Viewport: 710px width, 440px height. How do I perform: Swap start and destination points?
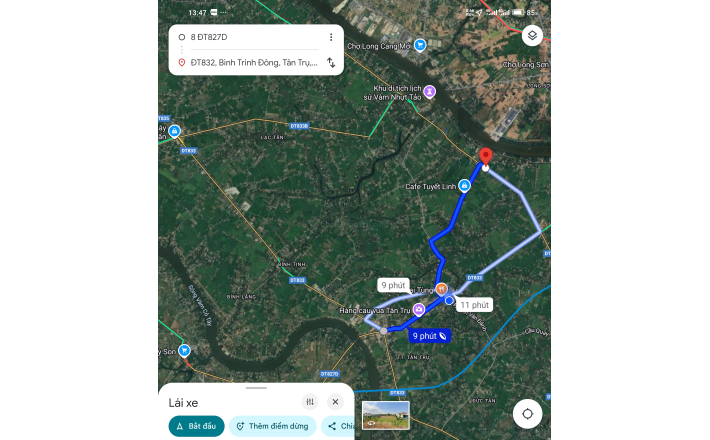pyautogui.click(x=331, y=62)
